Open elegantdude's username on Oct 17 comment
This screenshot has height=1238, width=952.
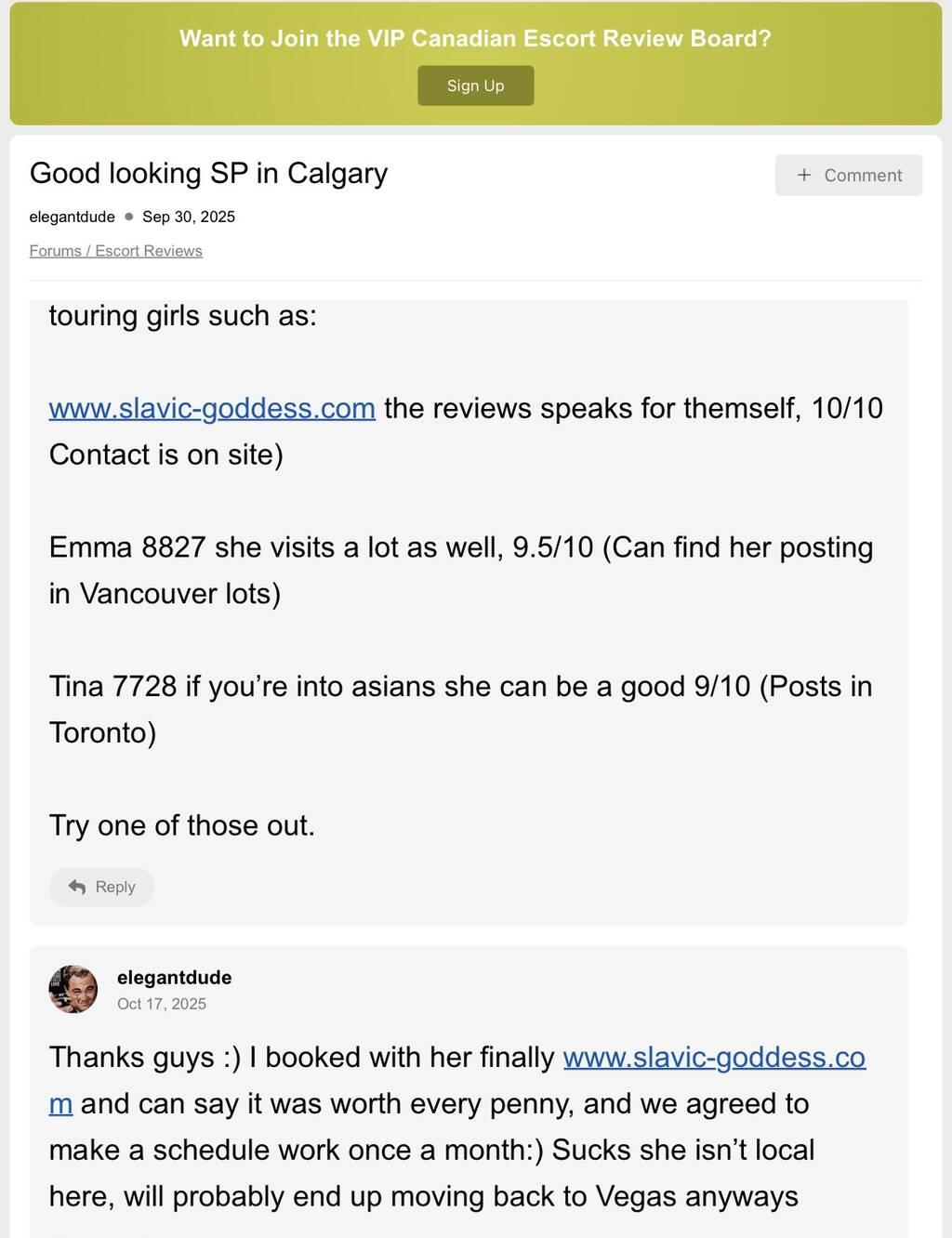tap(174, 977)
